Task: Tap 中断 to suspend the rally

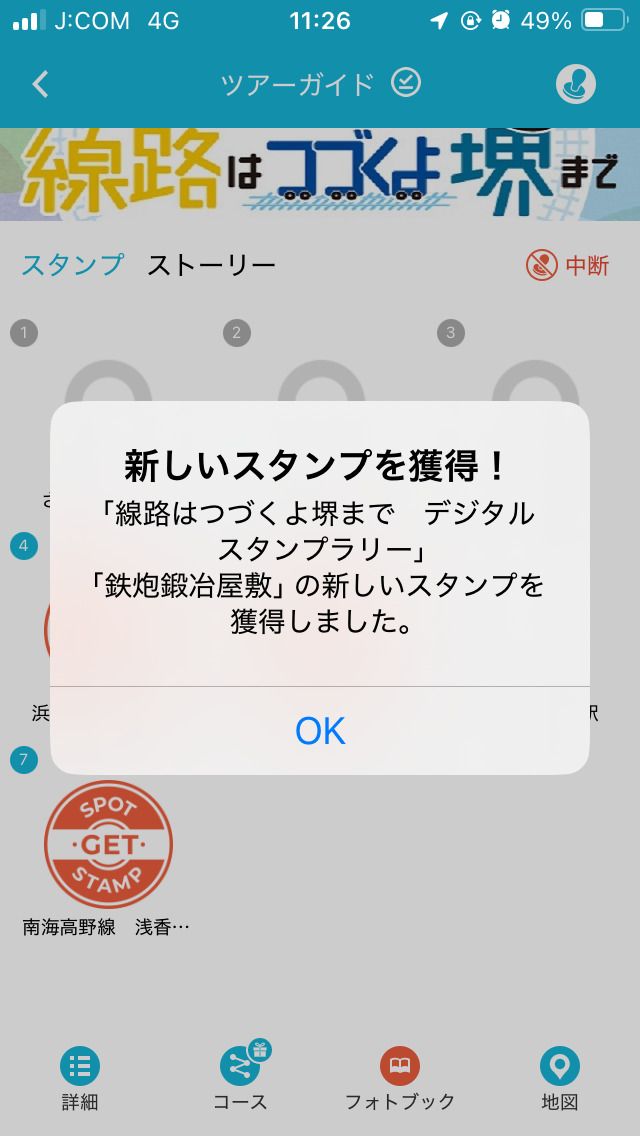Action: [568, 265]
